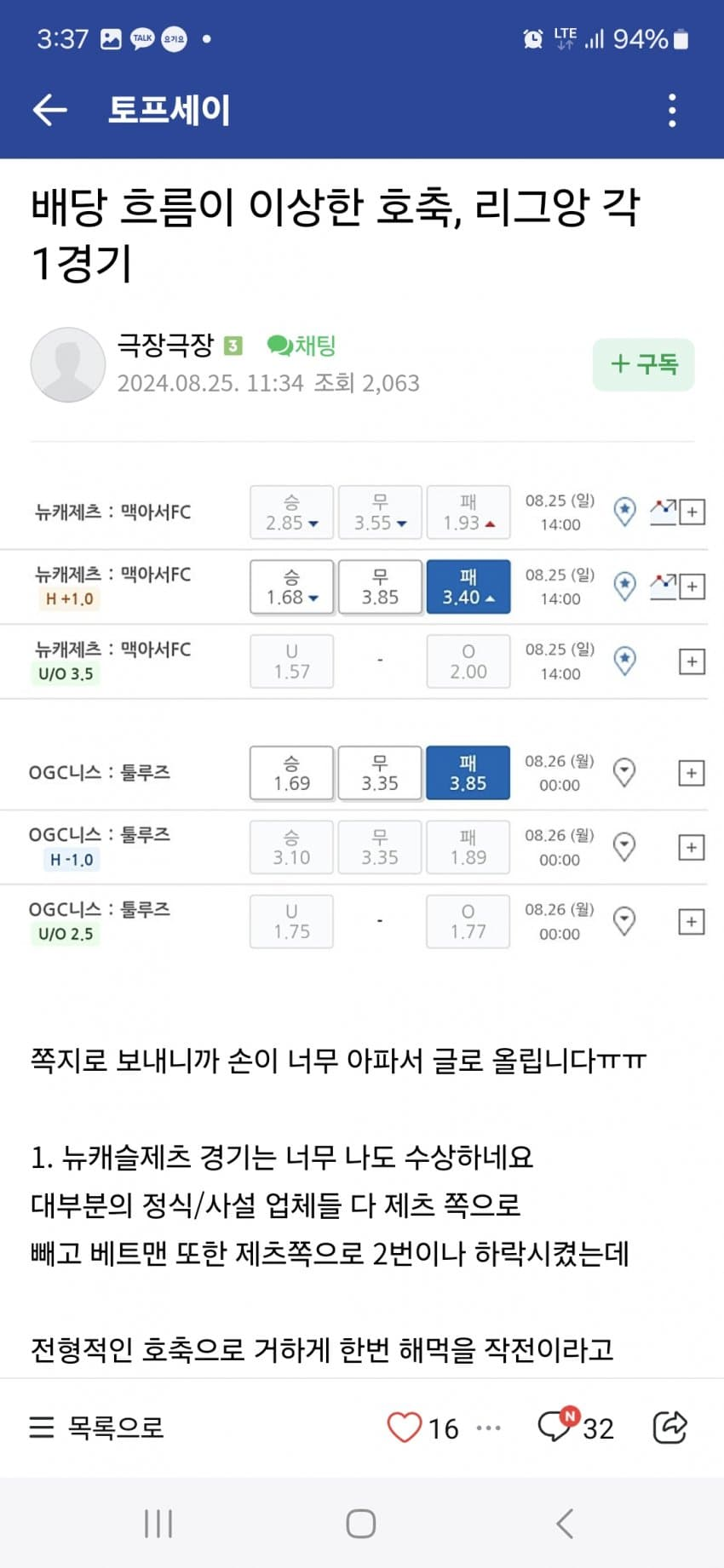The width and height of the screenshot is (724, 1568).
Task: Open the 32 comments
Action: tap(575, 1428)
